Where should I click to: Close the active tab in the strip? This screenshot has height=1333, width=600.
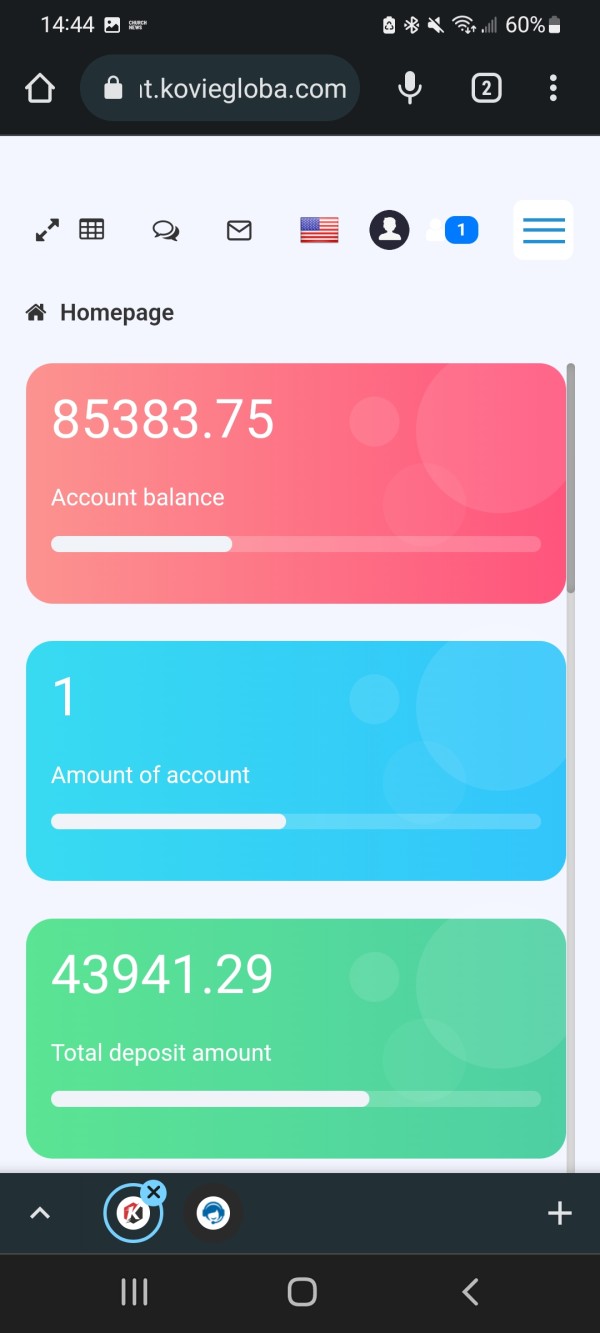153,1192
